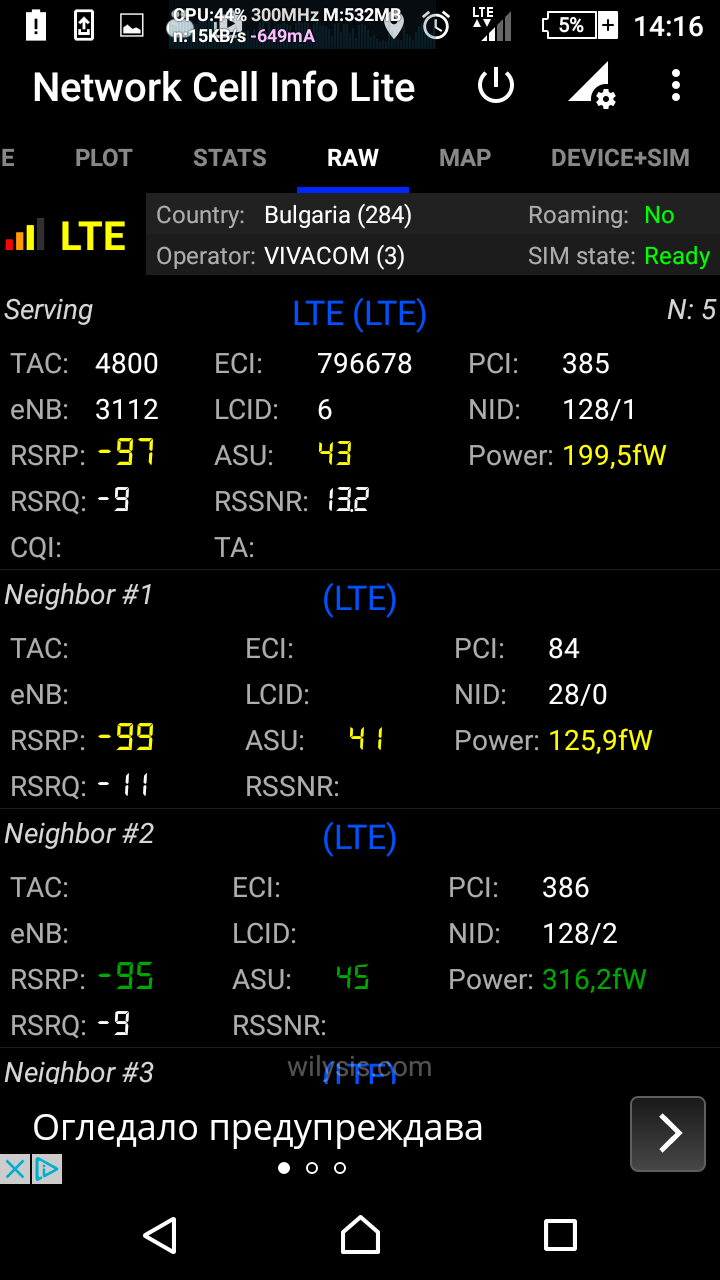Tap the power/exit icon in app bar

[496, 87]
